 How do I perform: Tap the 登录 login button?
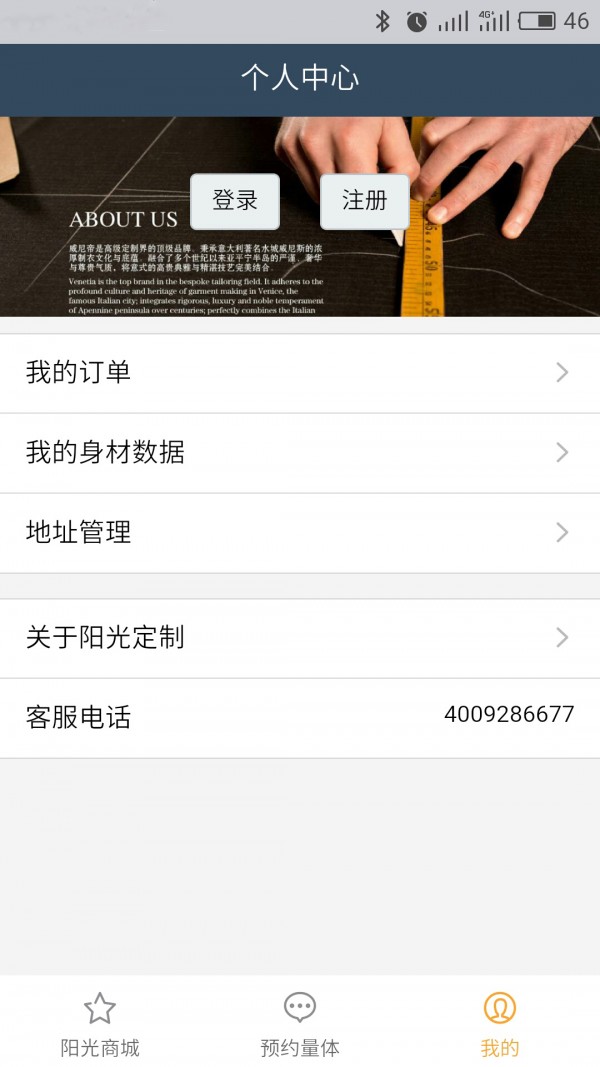pos(235,201)
